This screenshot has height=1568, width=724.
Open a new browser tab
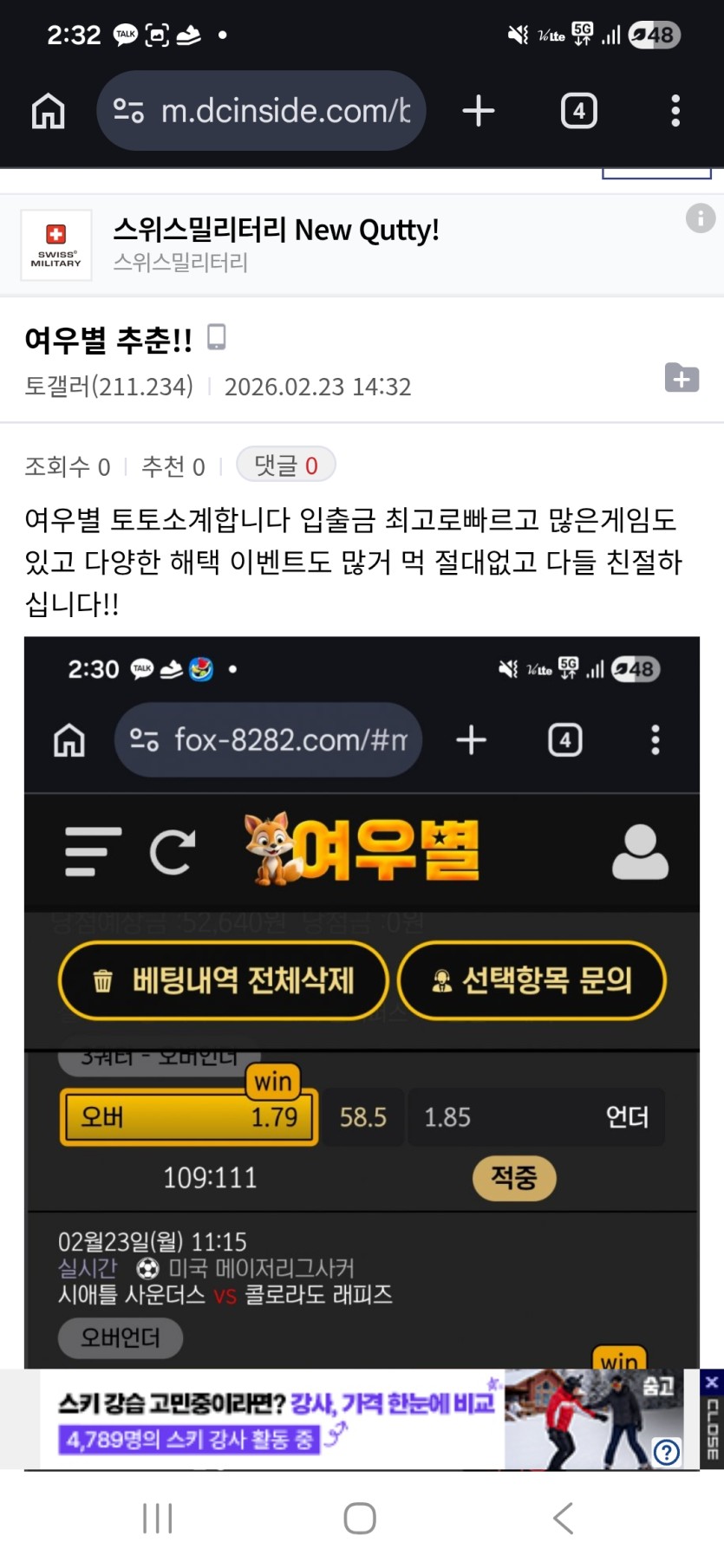478,111
